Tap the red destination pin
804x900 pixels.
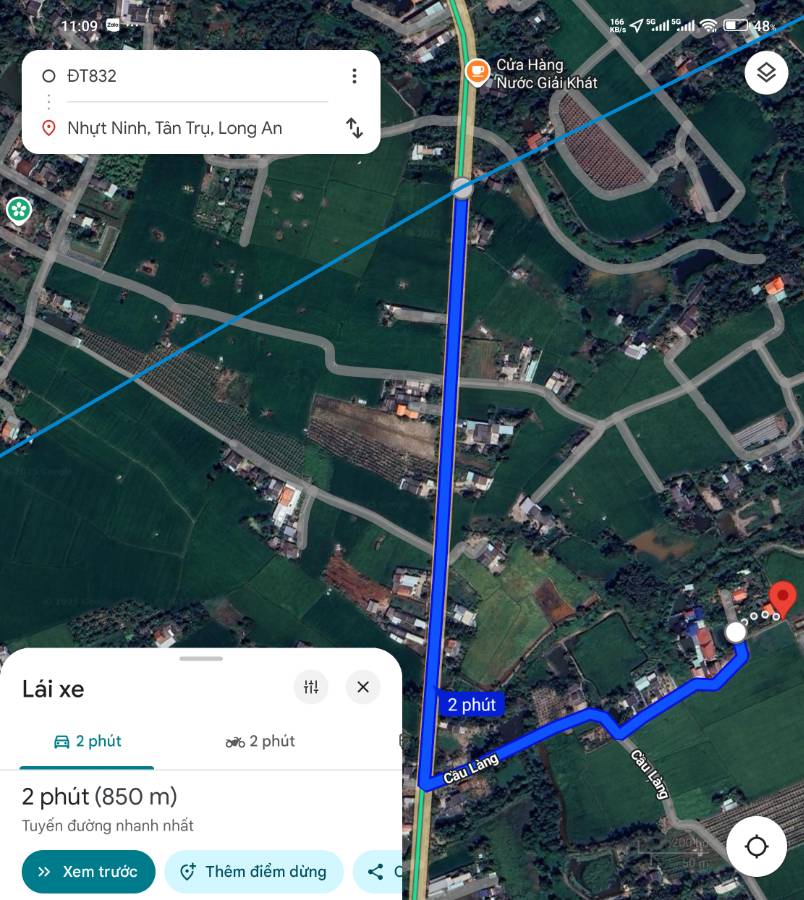[783, 597]
